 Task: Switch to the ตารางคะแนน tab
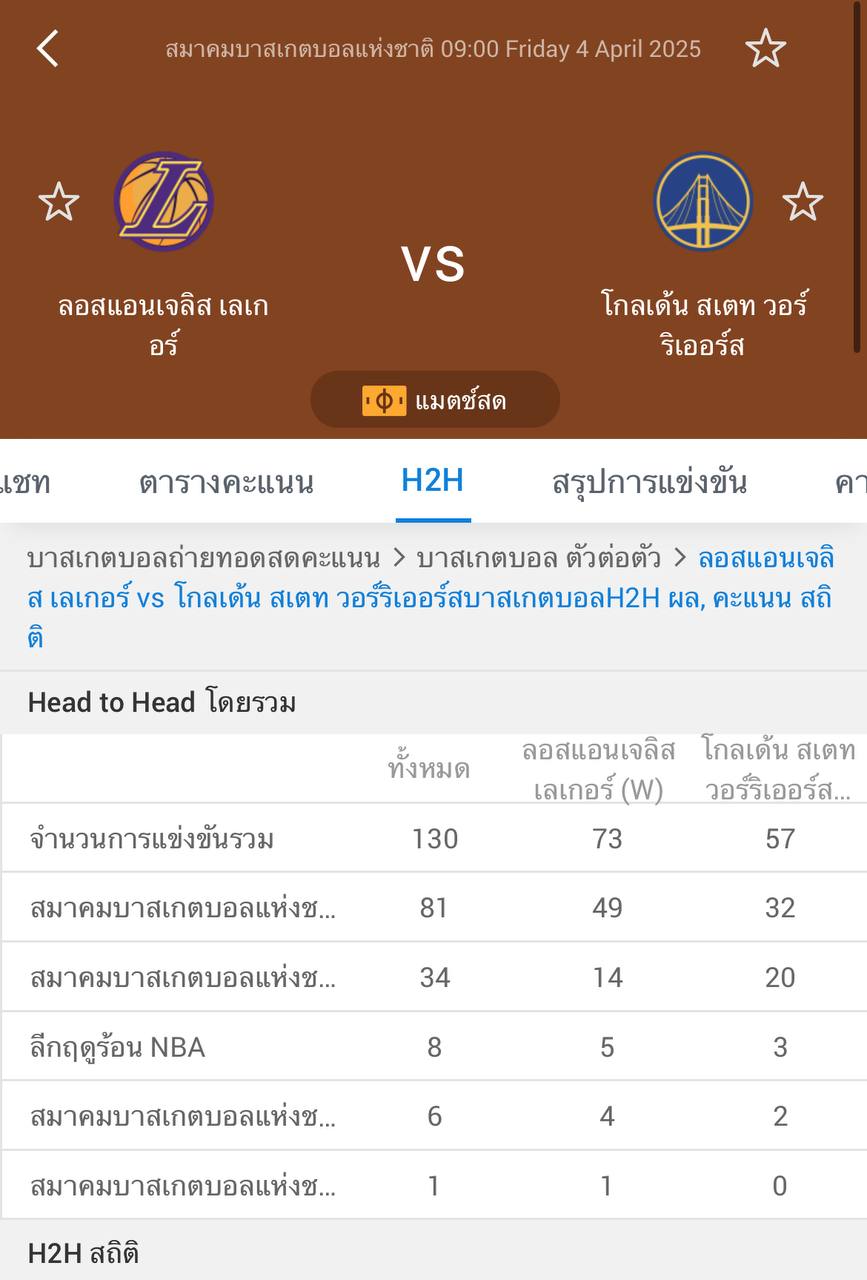click(226, 483)
